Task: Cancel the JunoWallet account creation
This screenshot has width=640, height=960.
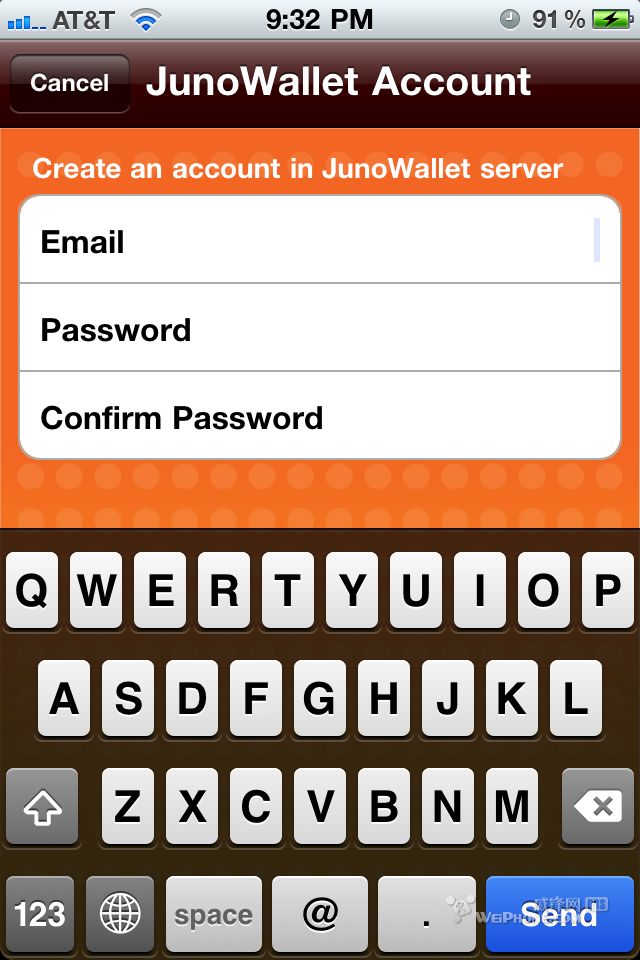Action: tap(70, 83)
